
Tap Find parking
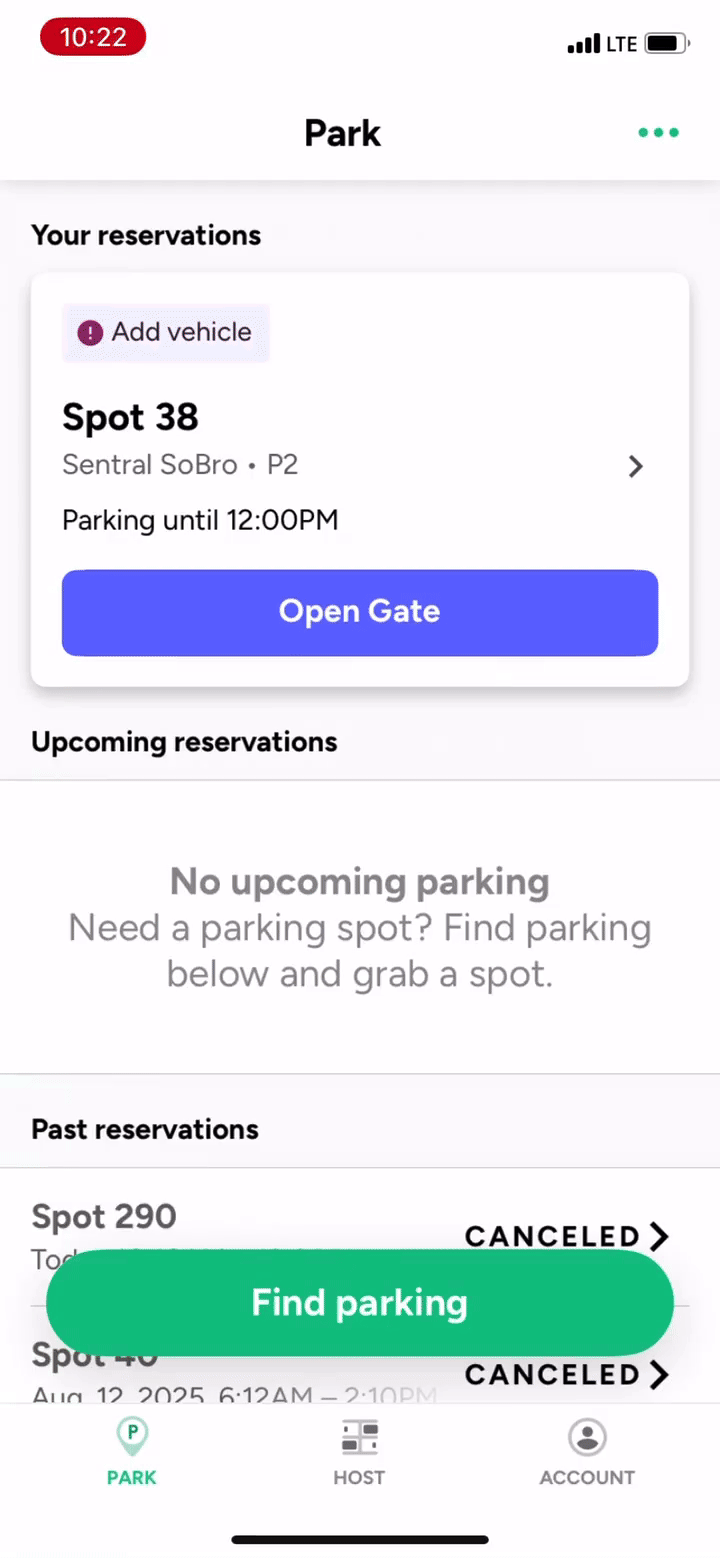(x=360, y=1302)
